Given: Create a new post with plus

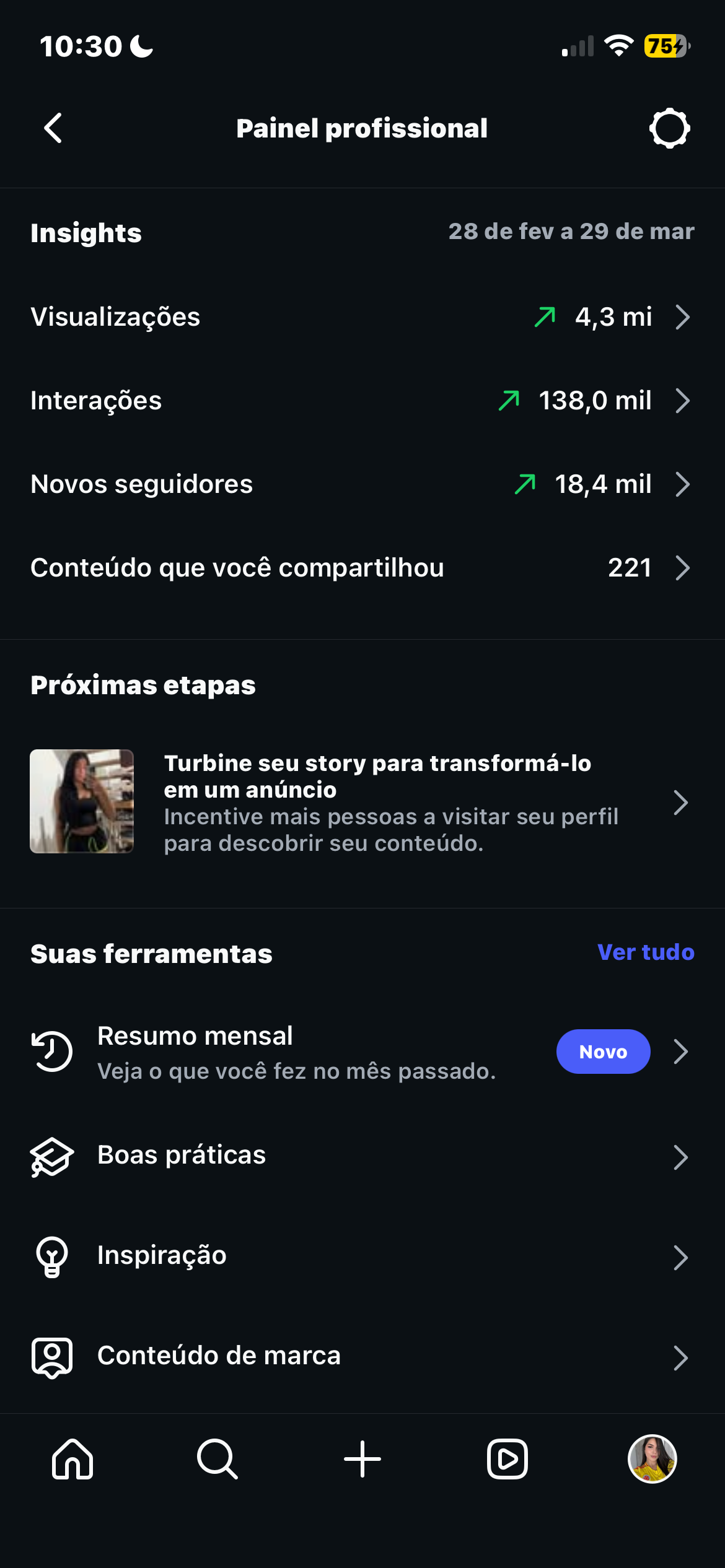Looking at the screenshot, I should click(x=362, y=1459).
